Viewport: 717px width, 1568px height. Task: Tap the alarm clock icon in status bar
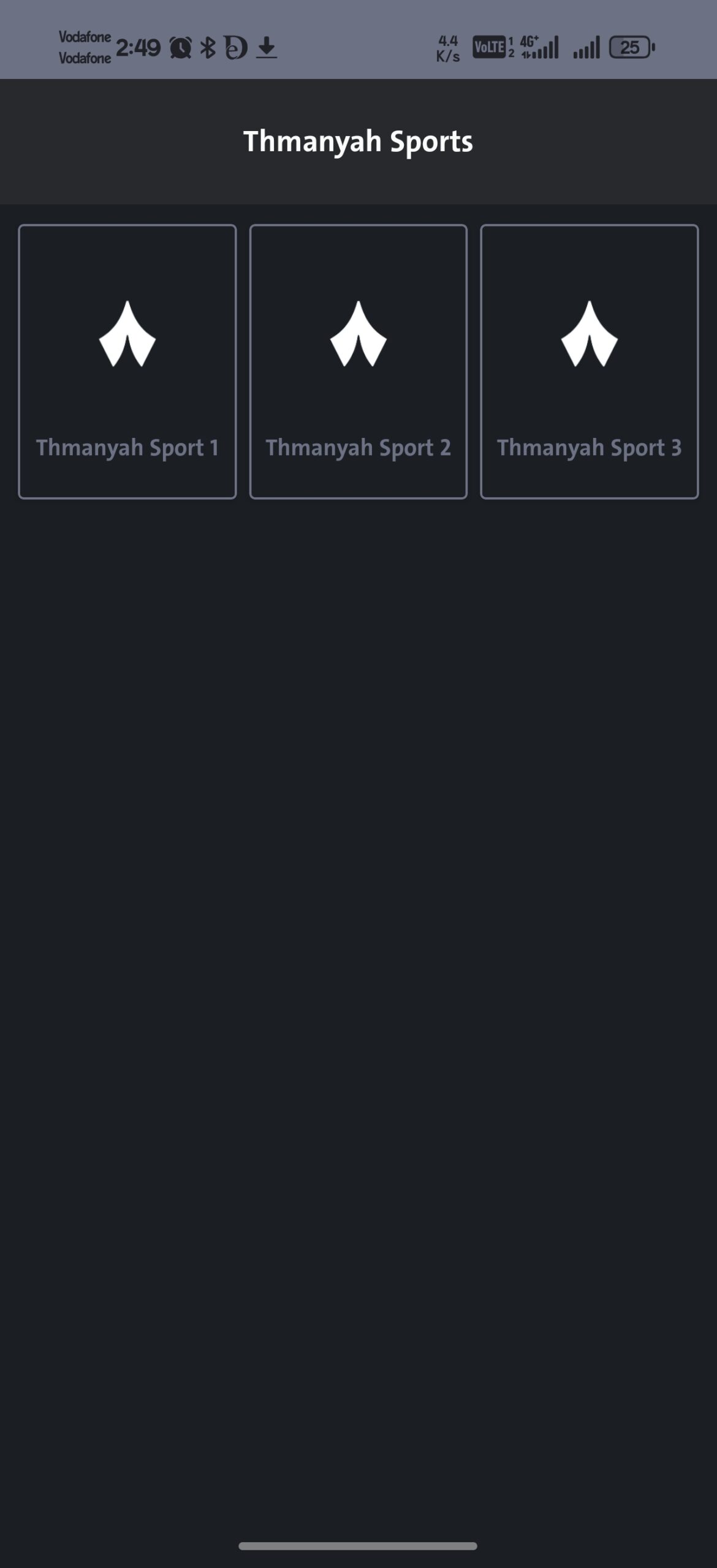180,47
